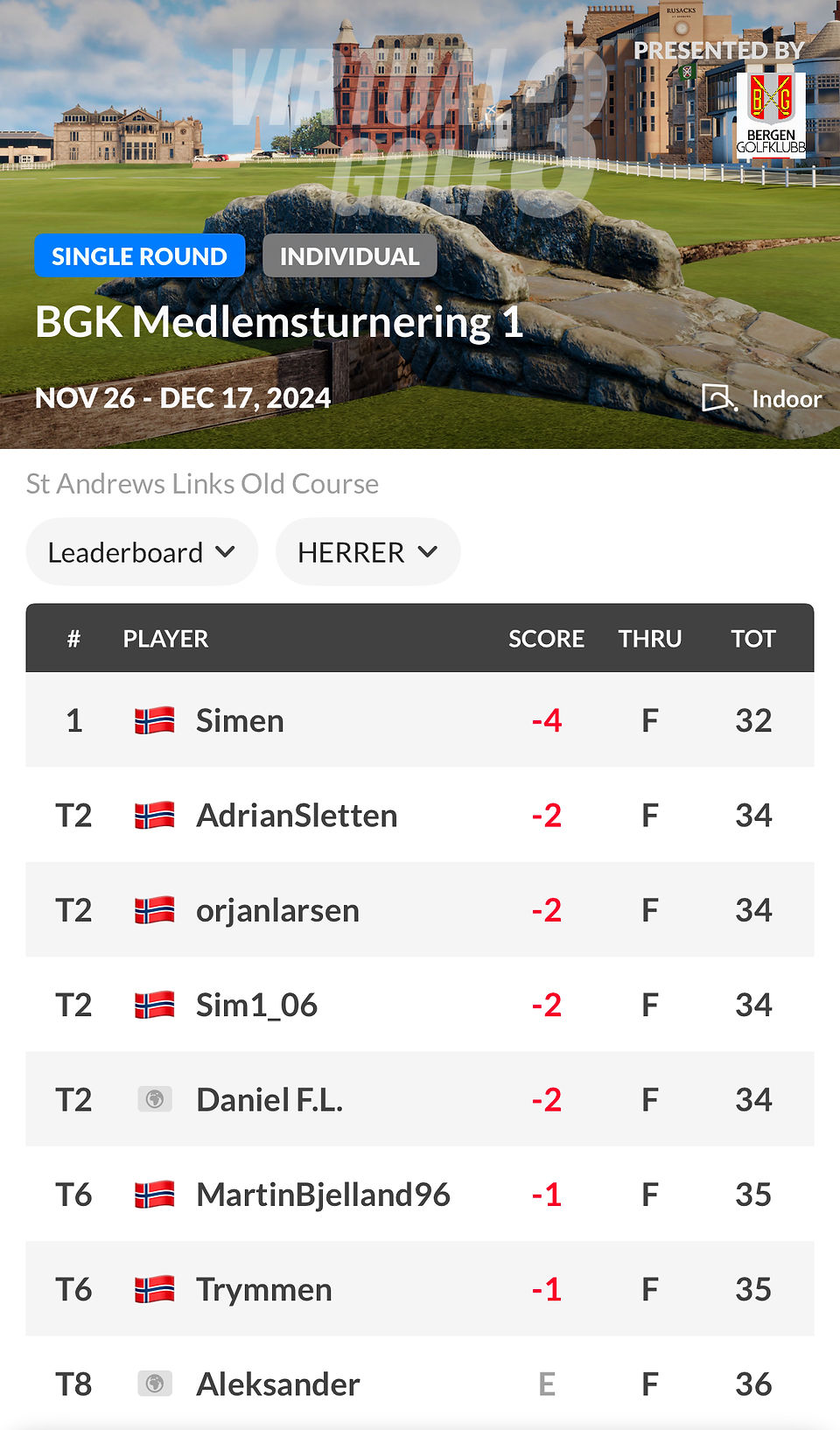Open the Leaderboard dropdown
The width and height of the screenshot is (840, 1430).
click(x=142, y=552)
